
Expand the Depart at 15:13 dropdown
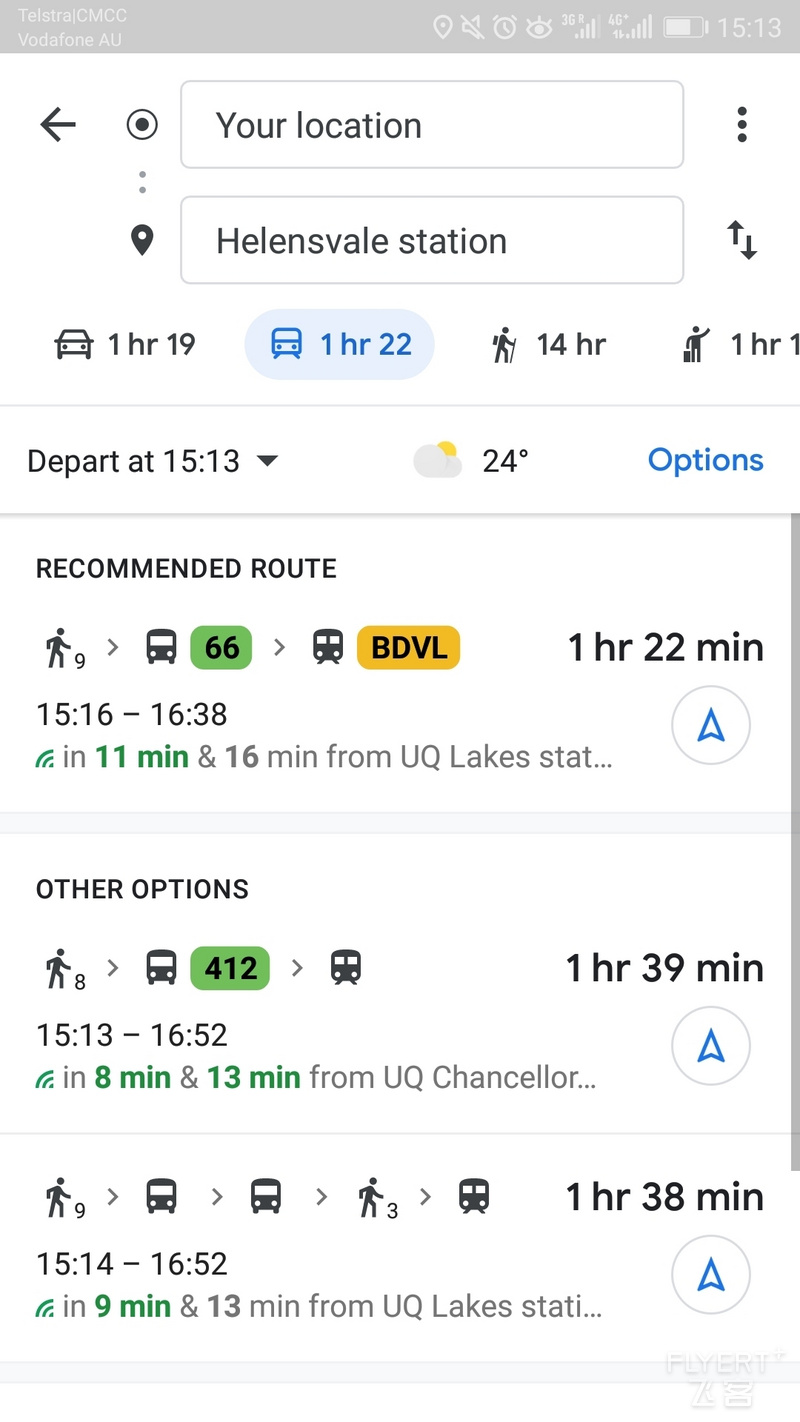152,461
